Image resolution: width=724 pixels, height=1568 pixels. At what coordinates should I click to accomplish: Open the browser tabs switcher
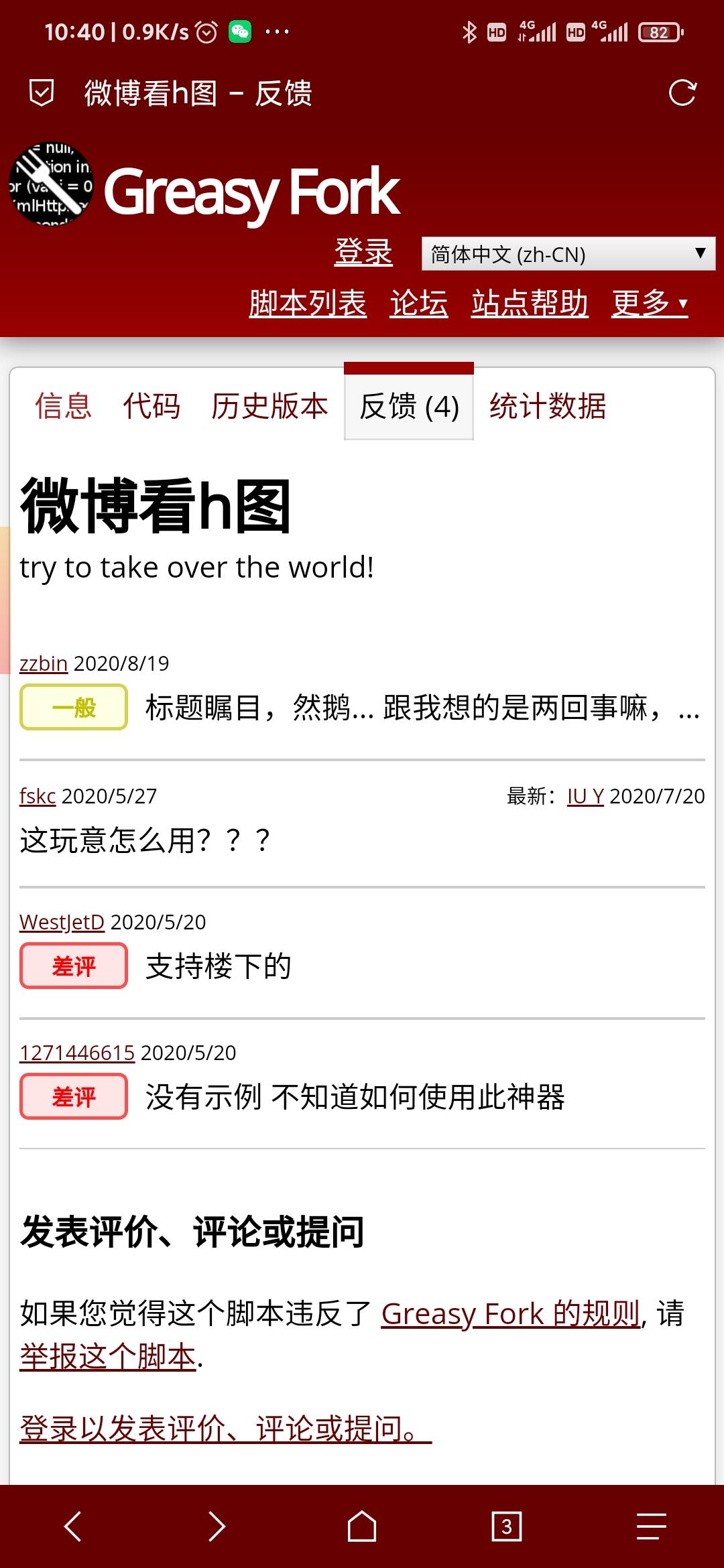[x=507, y=1527]
